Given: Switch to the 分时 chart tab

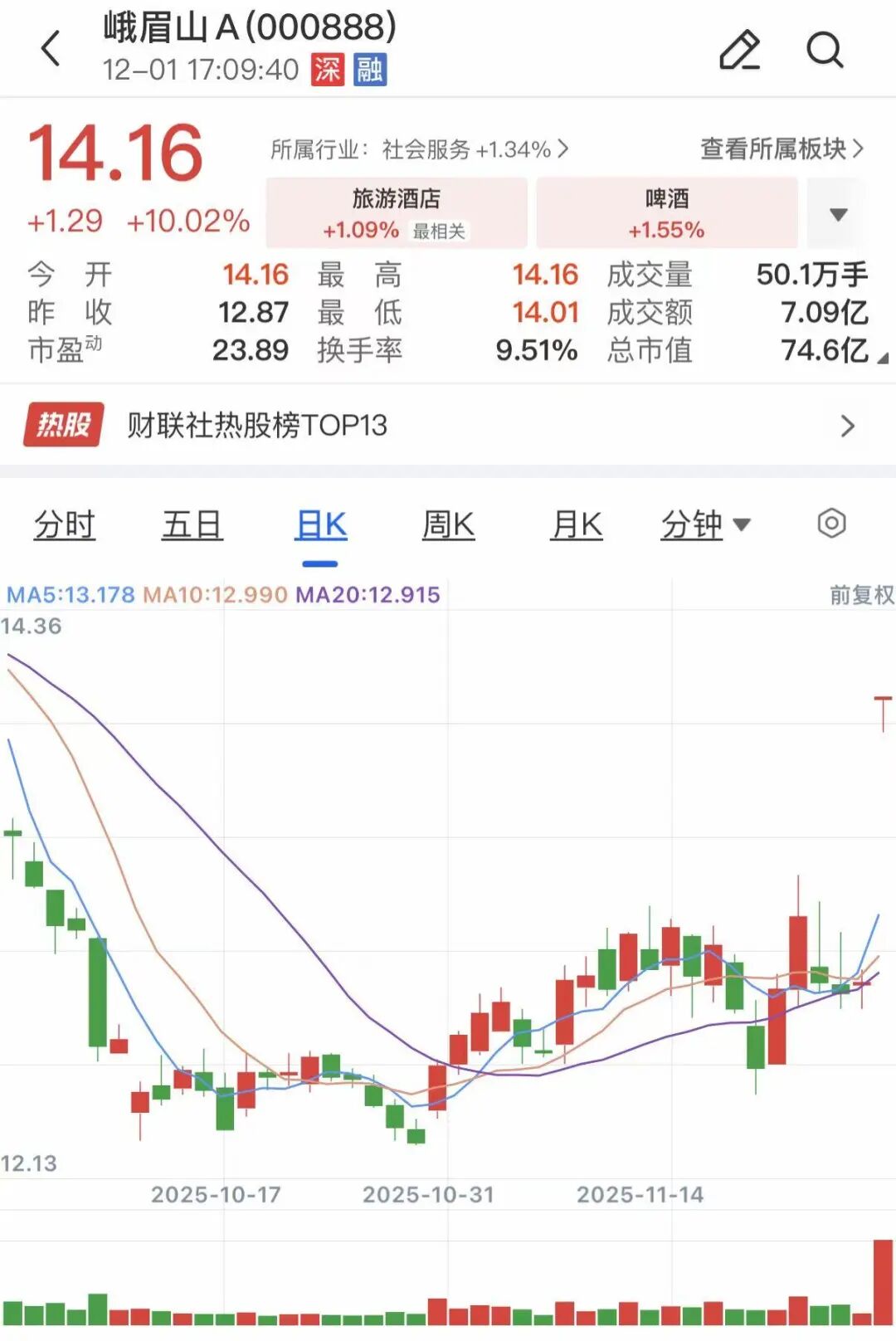Looking at the screenshot, I should [x=64, y=525].
